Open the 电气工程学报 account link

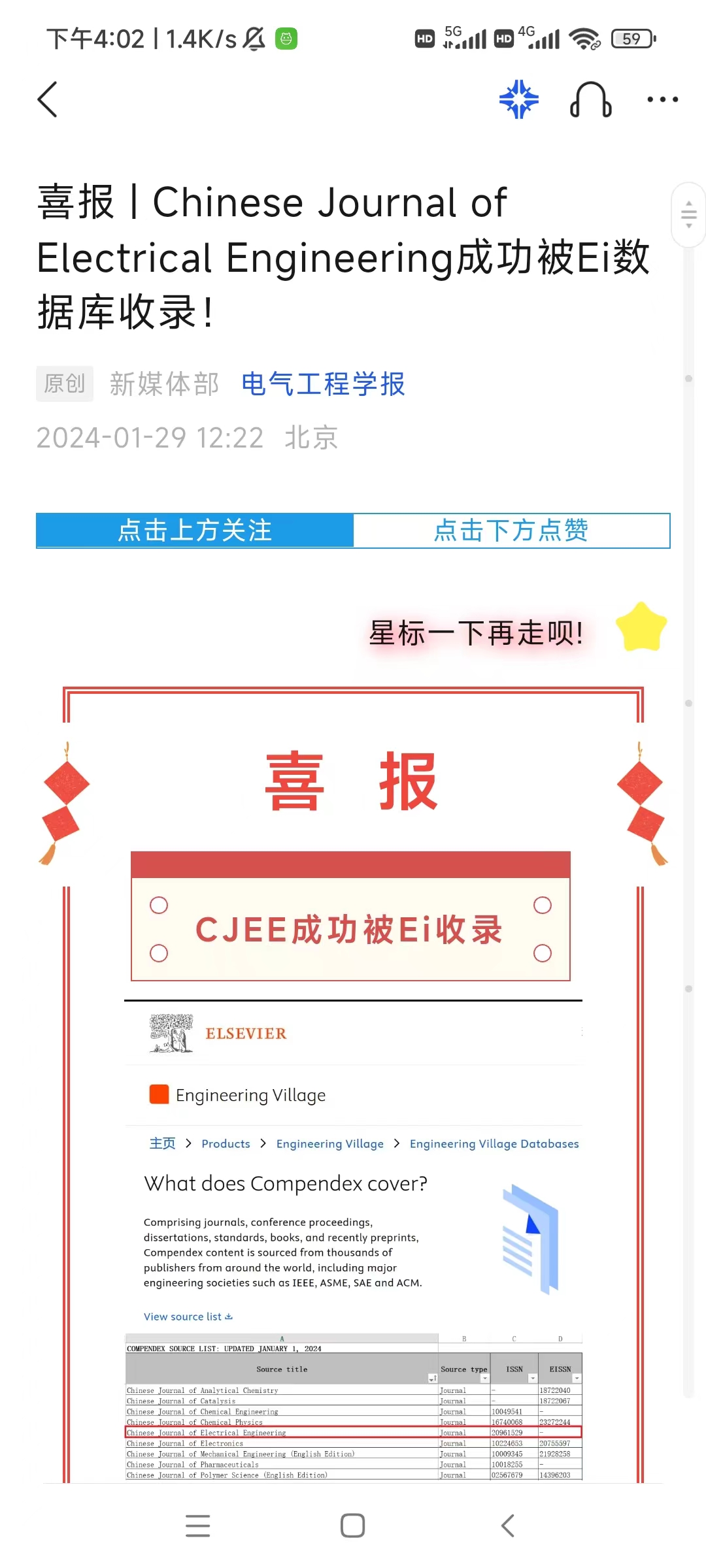pyautogui.click(x=323, y=384)
